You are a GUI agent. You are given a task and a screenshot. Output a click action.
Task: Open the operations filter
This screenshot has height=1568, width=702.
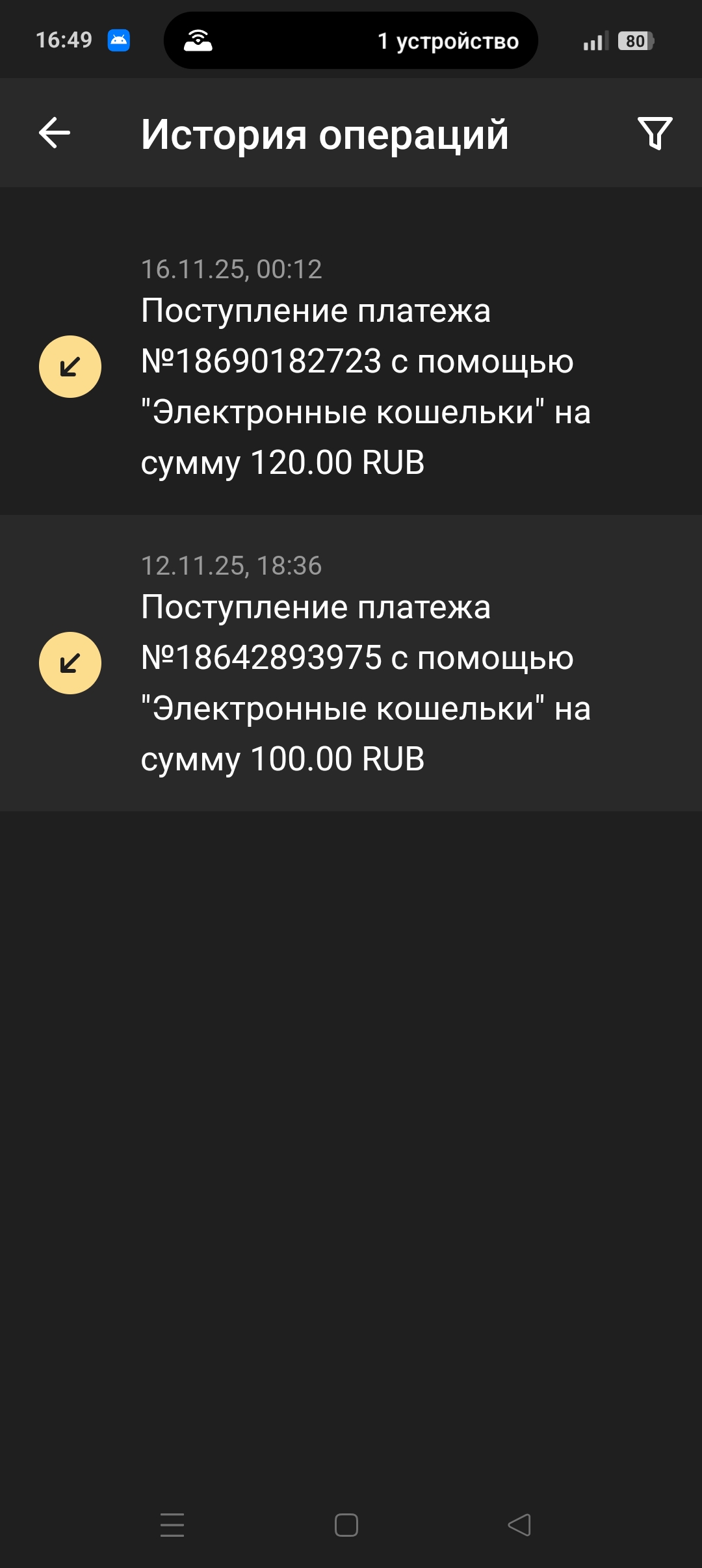point(655,133)
